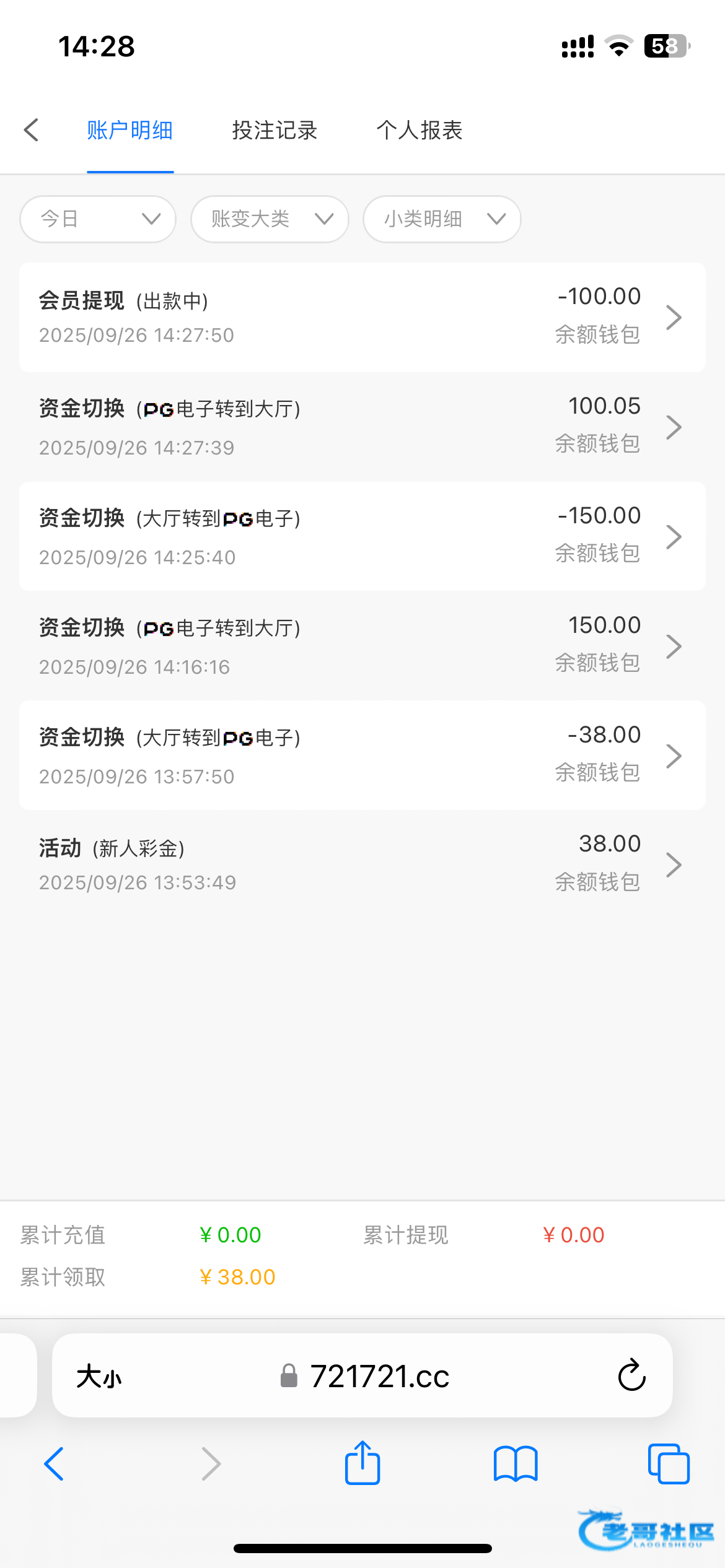
Task: Open the Safari share sheet
Action: (x=362, y=1463)
